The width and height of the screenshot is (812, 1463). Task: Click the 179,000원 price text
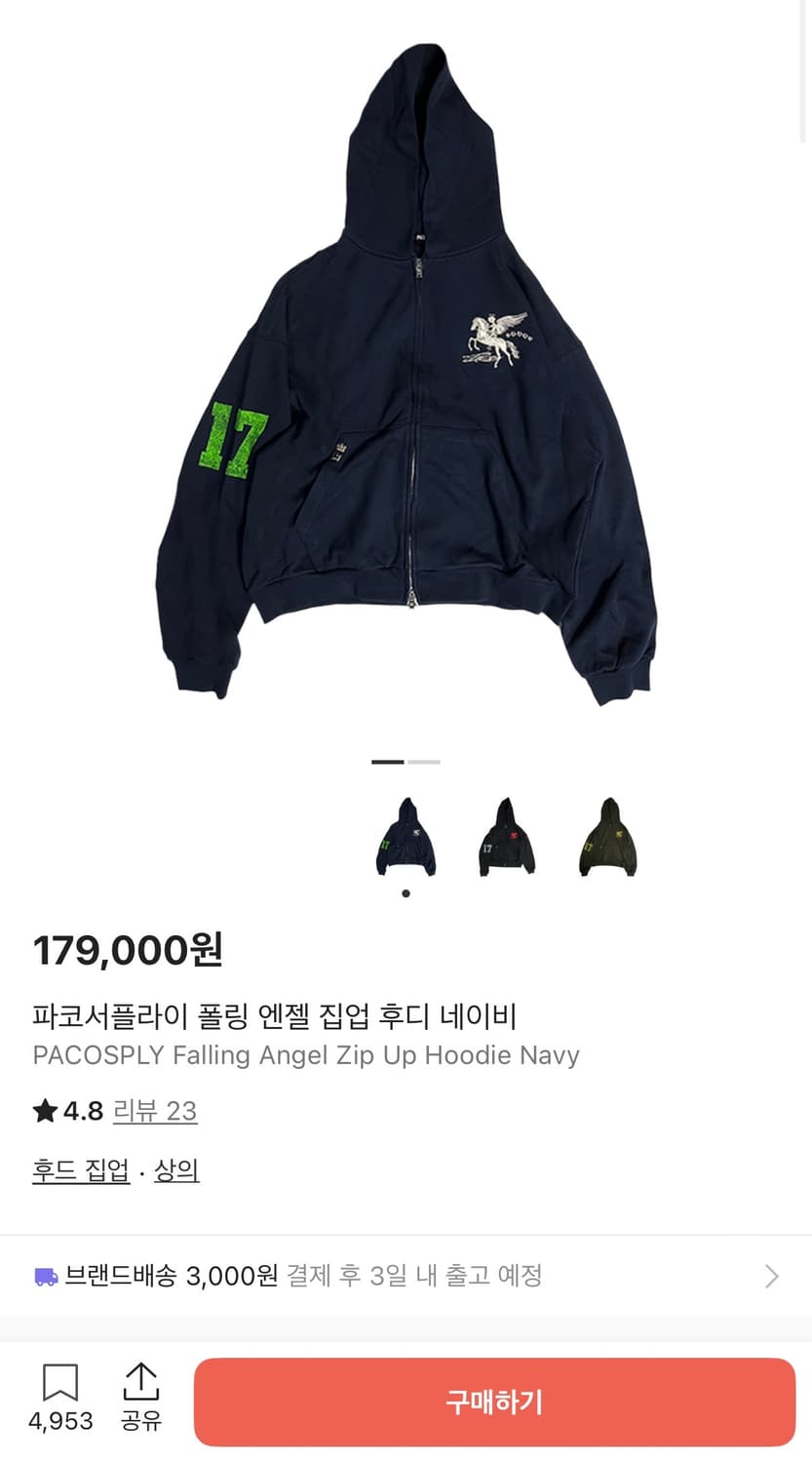127,951
